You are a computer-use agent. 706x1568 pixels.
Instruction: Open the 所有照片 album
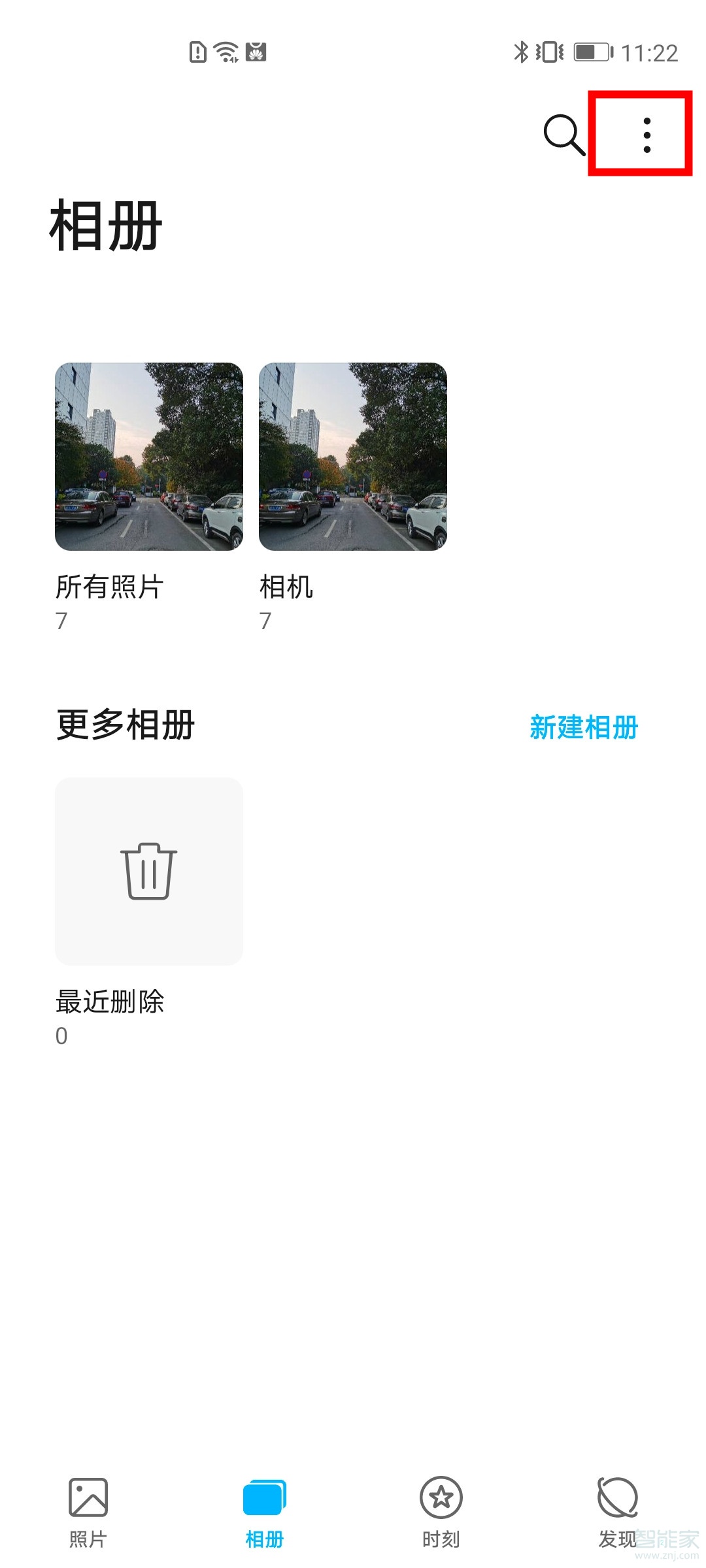[149, 457]
